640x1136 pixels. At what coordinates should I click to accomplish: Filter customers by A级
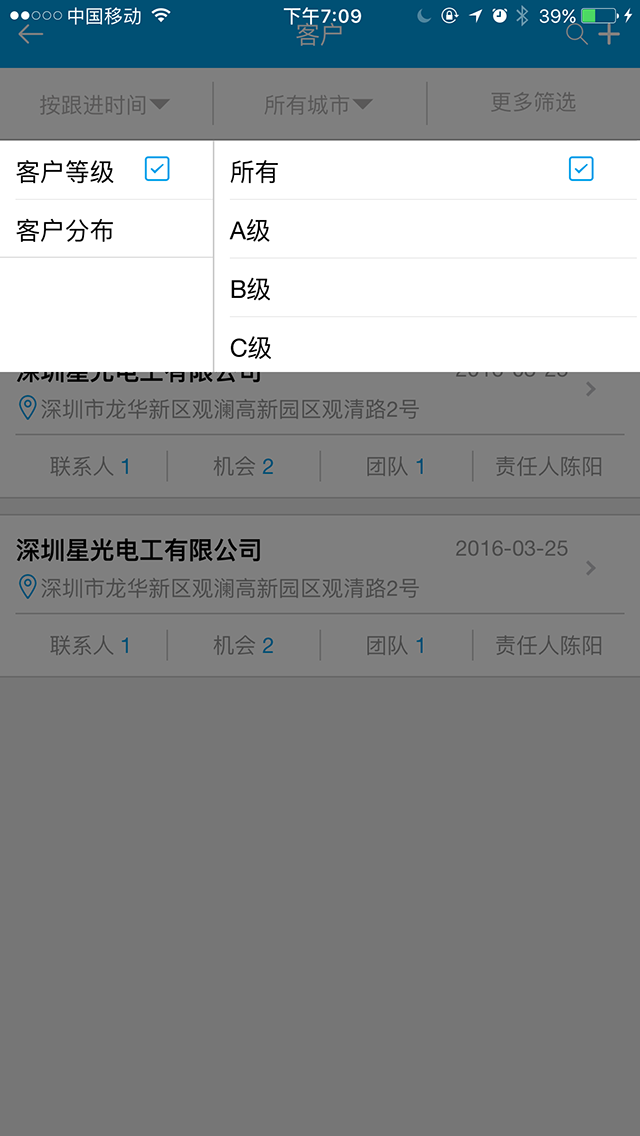coord(425,230)
